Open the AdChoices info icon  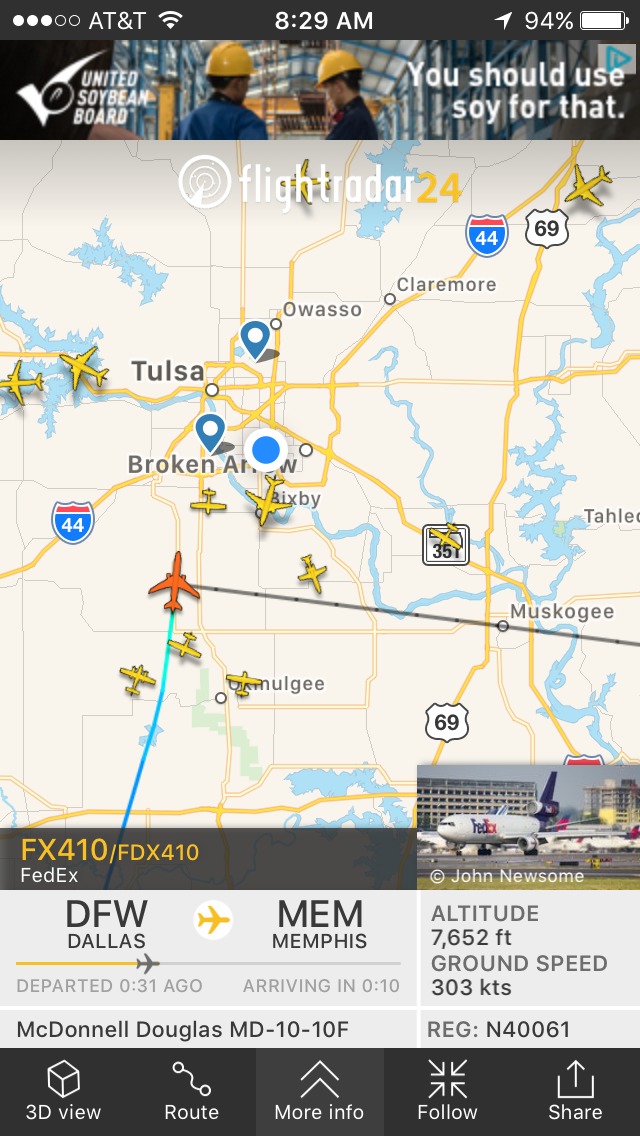pos(620,57)
